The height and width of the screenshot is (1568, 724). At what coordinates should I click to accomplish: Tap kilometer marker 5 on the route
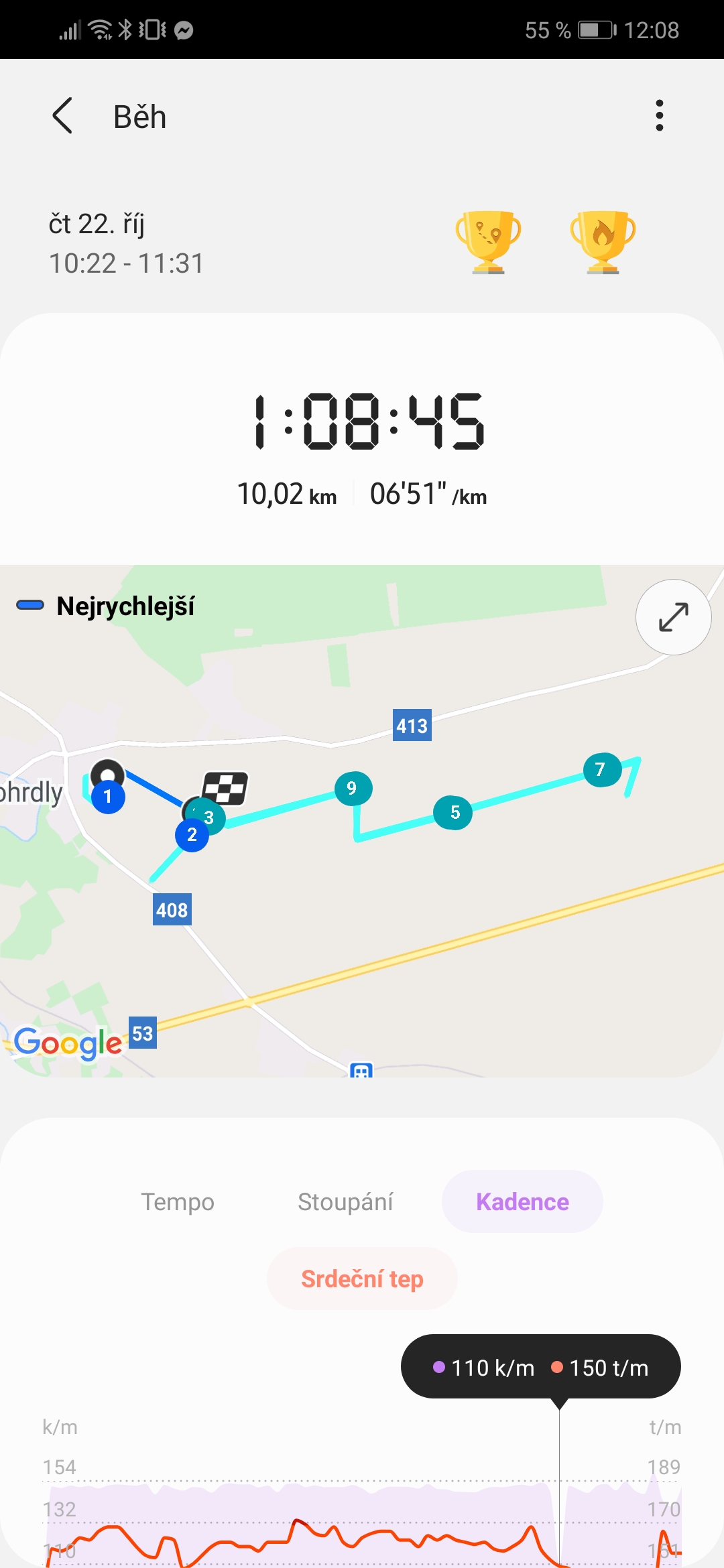[x=453, y=812]
